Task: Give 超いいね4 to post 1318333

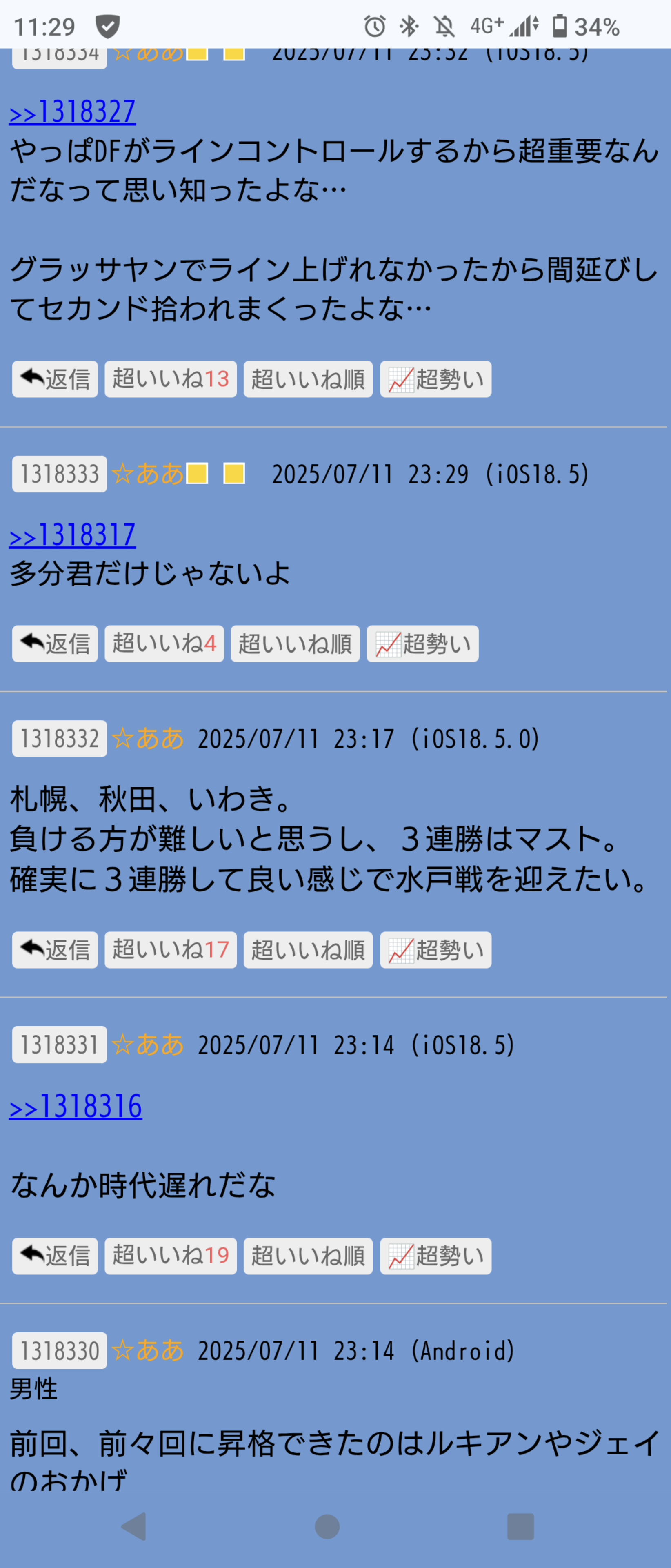Action: click(x=164, y=644)
